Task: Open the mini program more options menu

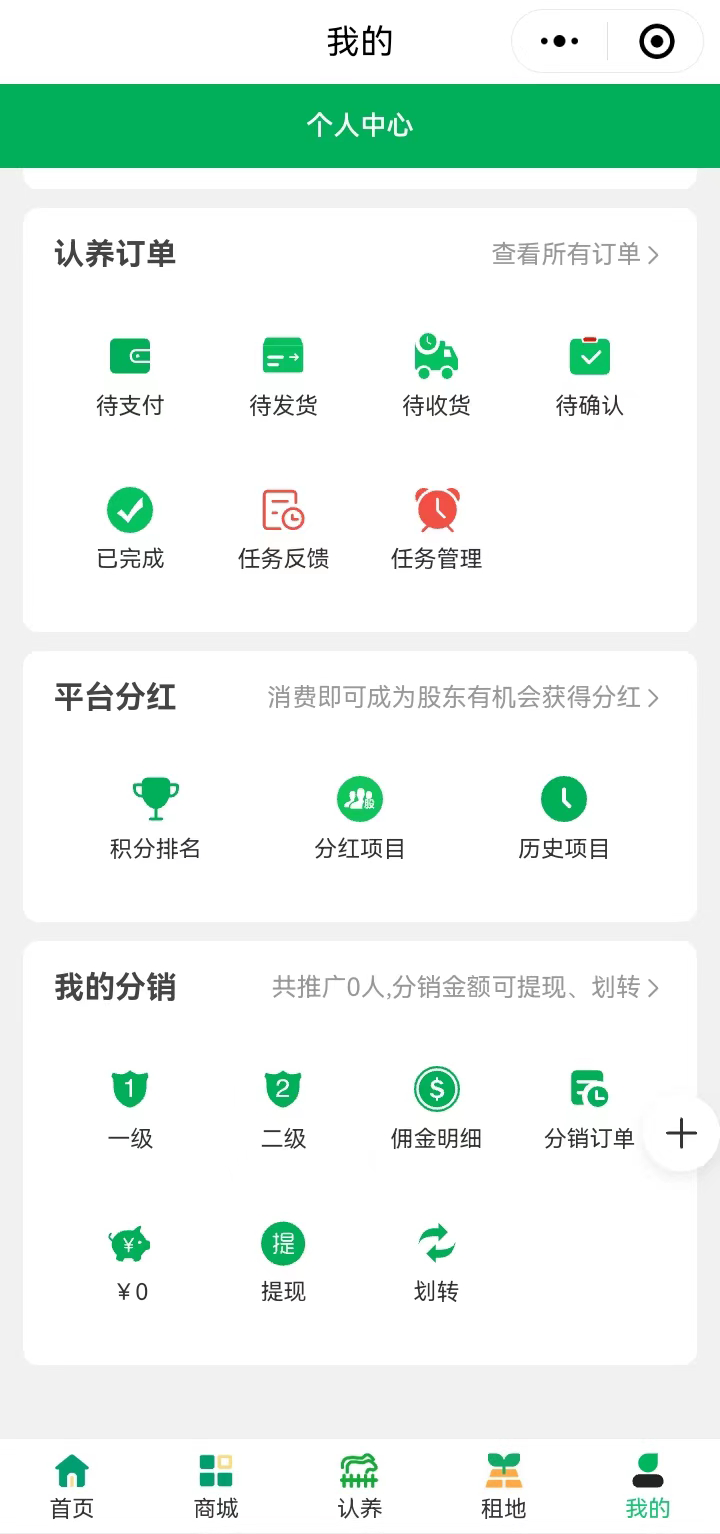Action: 559,41
